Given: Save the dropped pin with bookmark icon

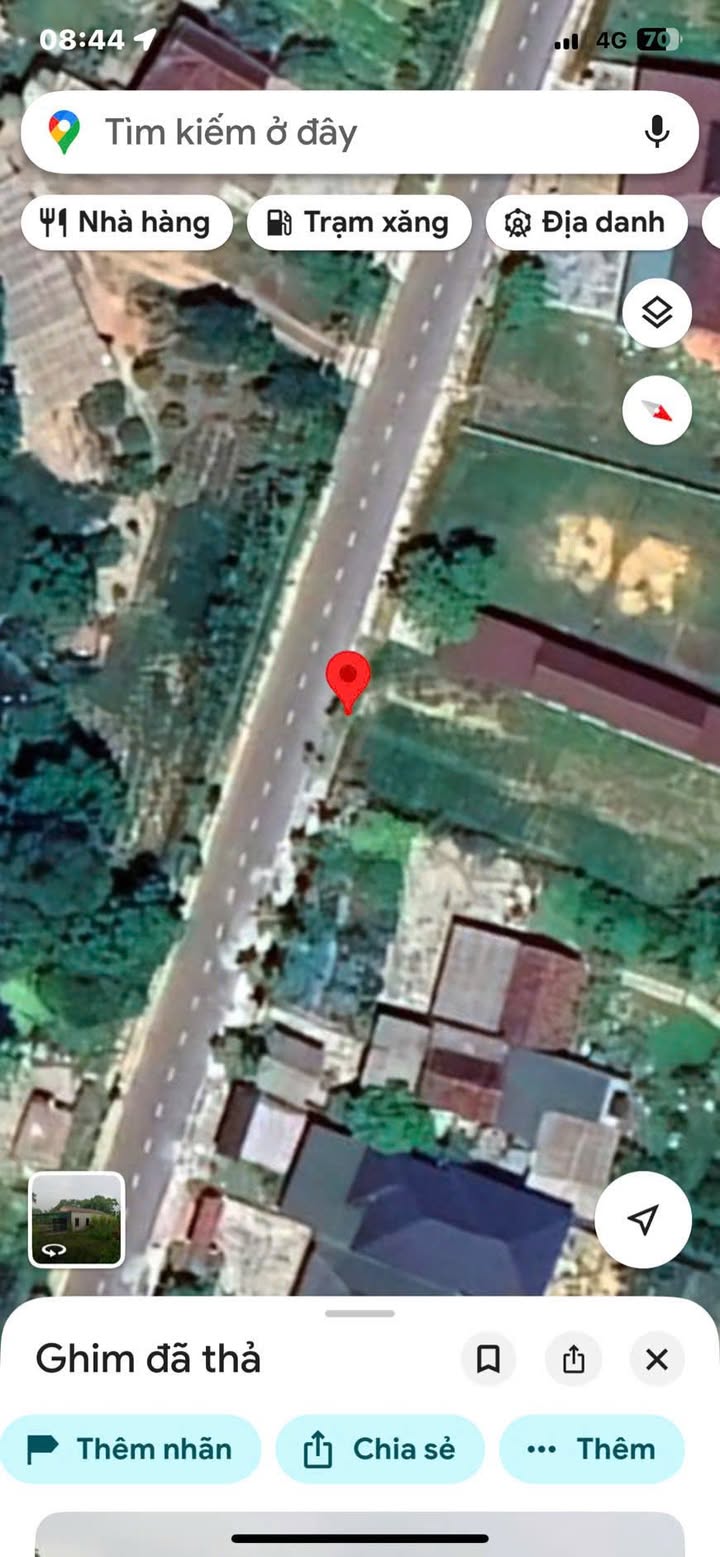Looking at the screenshot, I should 488,1359.
